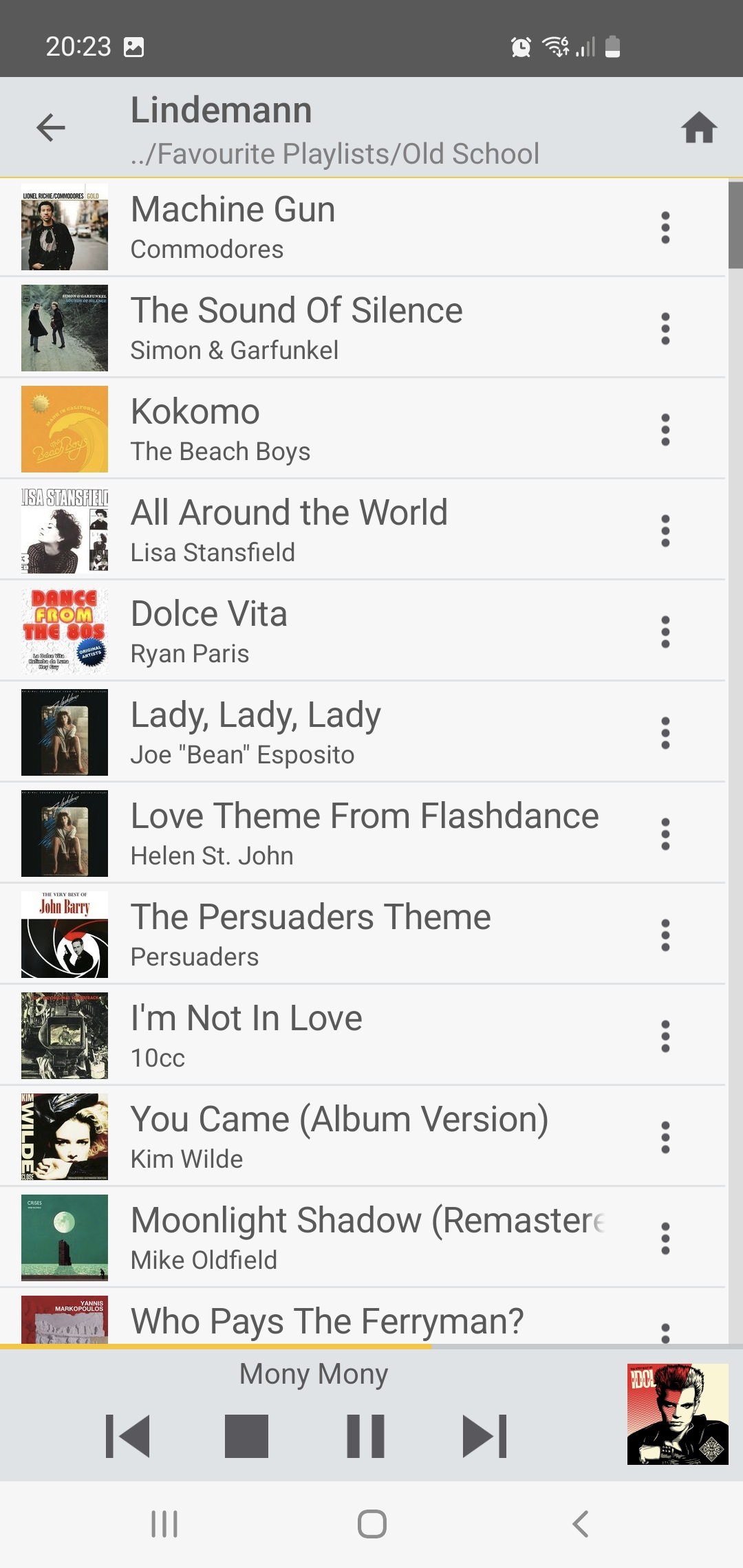Open the home icon
The image size is (743, 1568).
[x=699, y=128]
